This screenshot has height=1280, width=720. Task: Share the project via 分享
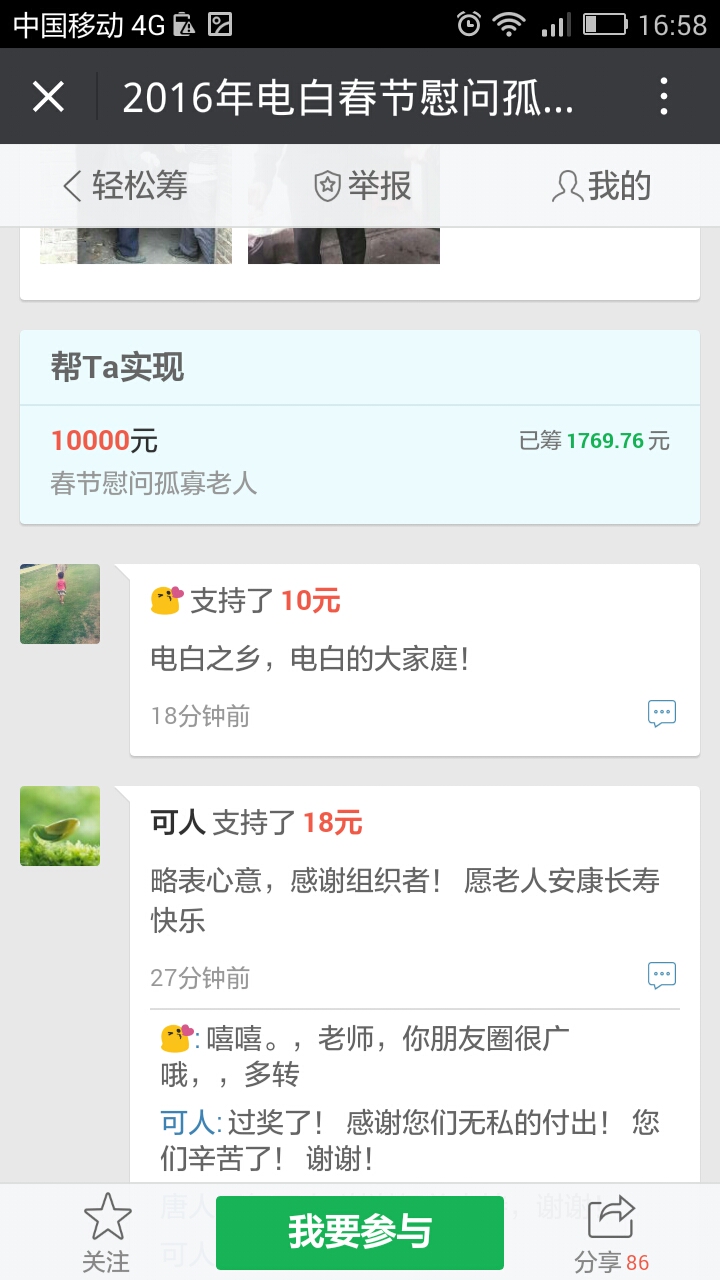point(611,1232)
